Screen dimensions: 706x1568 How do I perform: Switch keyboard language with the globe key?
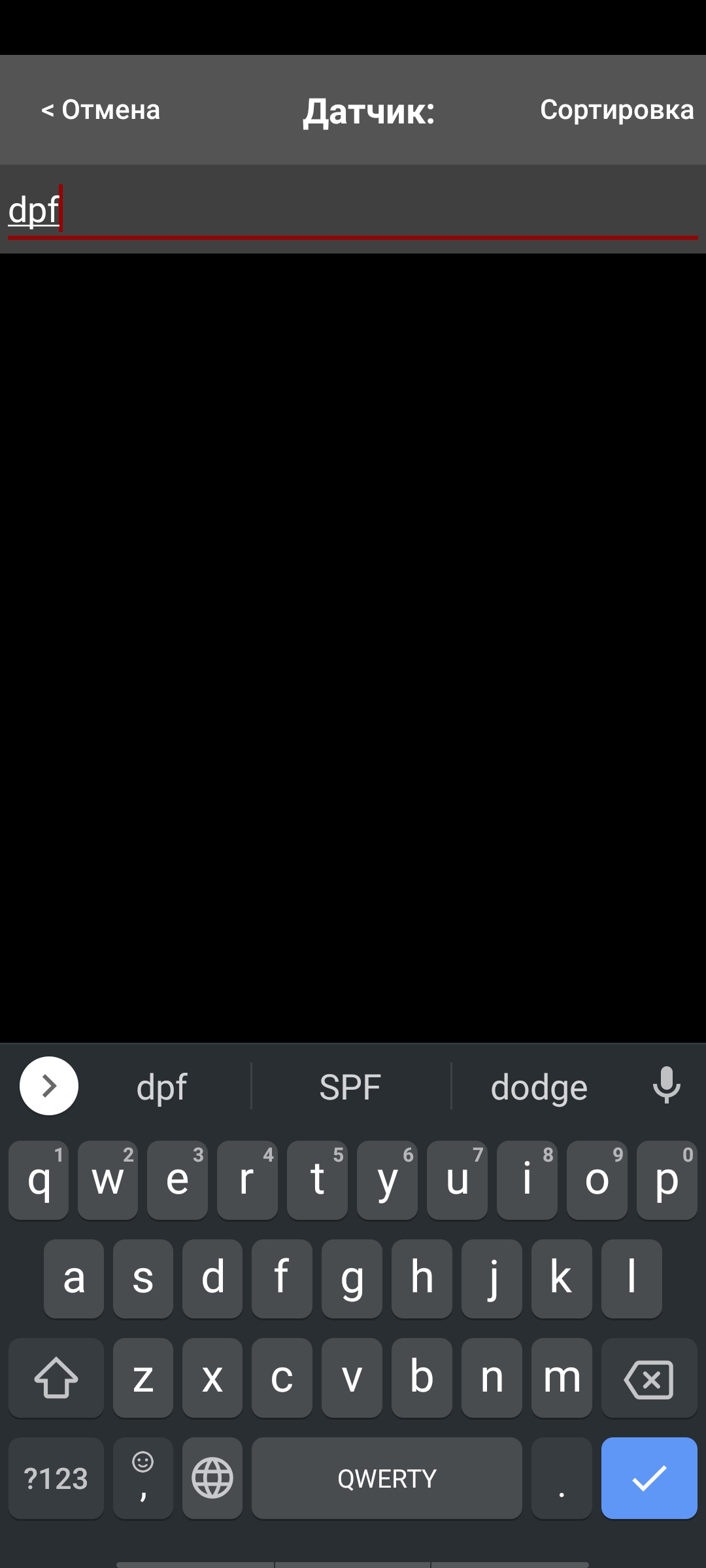point(212,1478)
